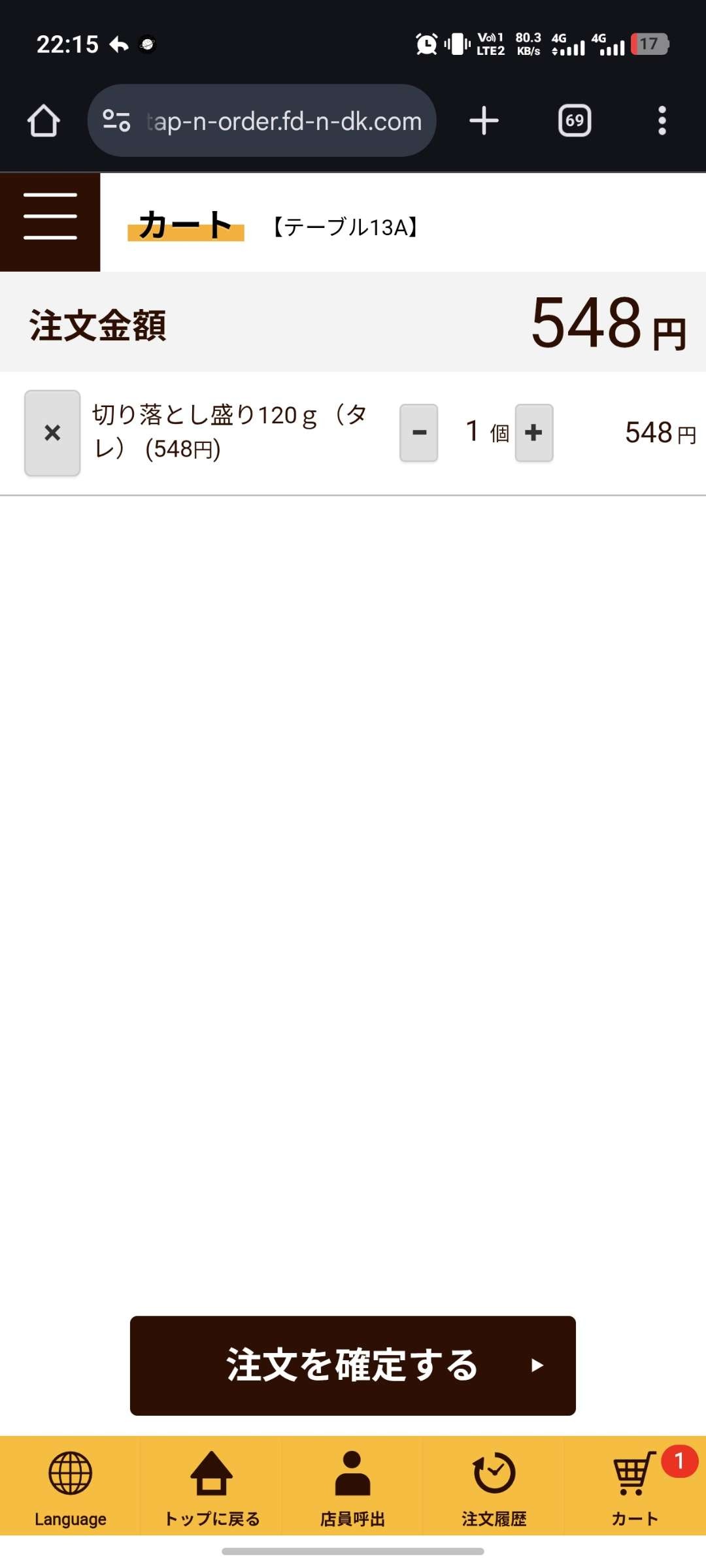Image resolution: width=706 pixels, height=1568 pixels.
Task: Go to the browser home page
Action: click(x=44, y=121)
